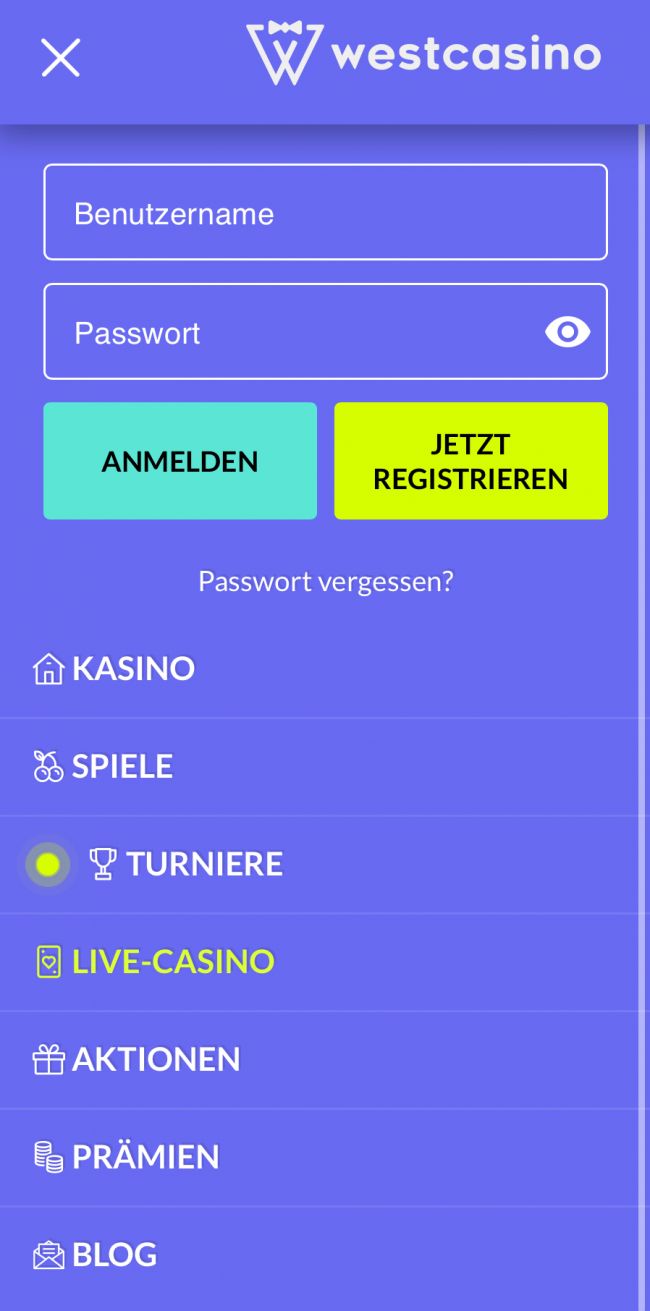Select Jetzt Registrieren

click(471, 461)
